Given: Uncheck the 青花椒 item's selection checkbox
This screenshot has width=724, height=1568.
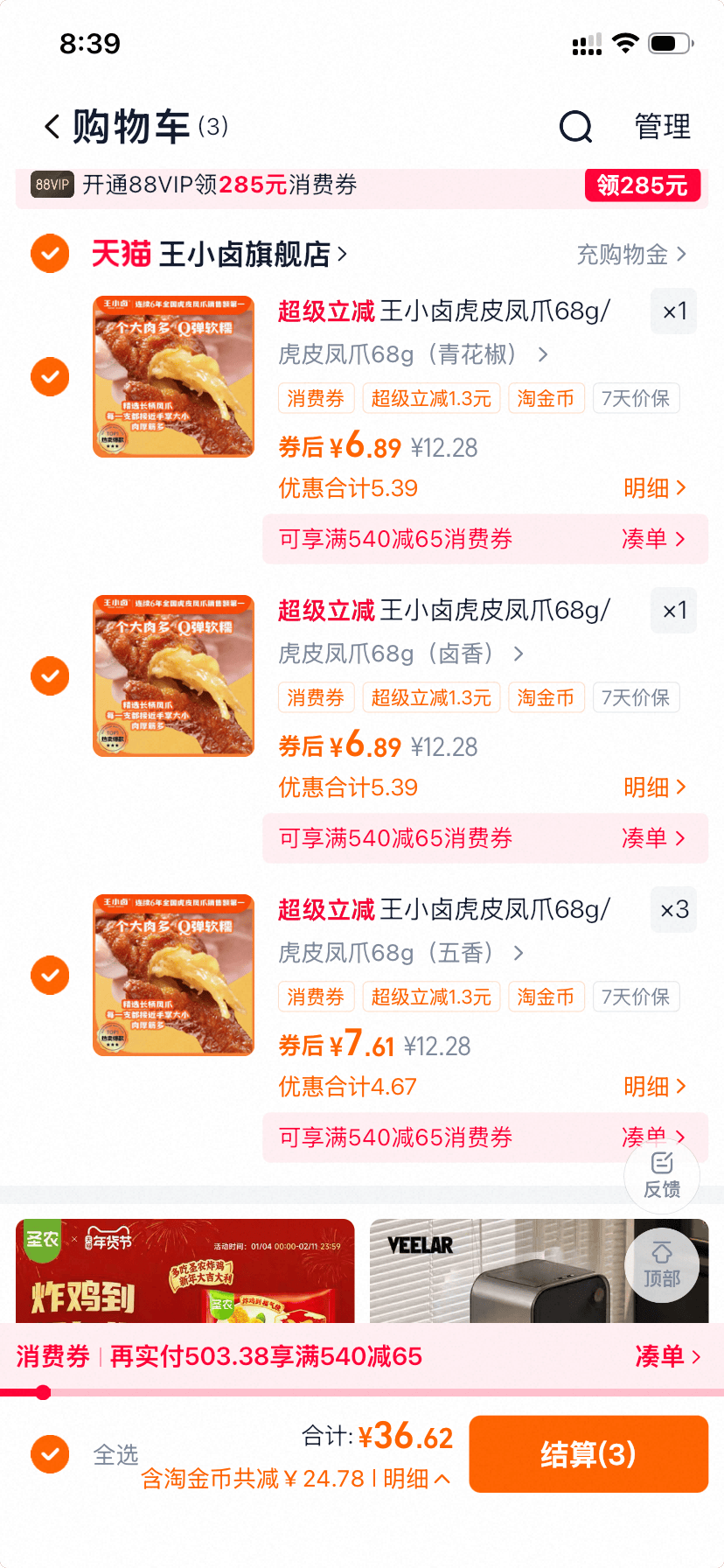Looking at the screenshot, I should click(50, 377).
